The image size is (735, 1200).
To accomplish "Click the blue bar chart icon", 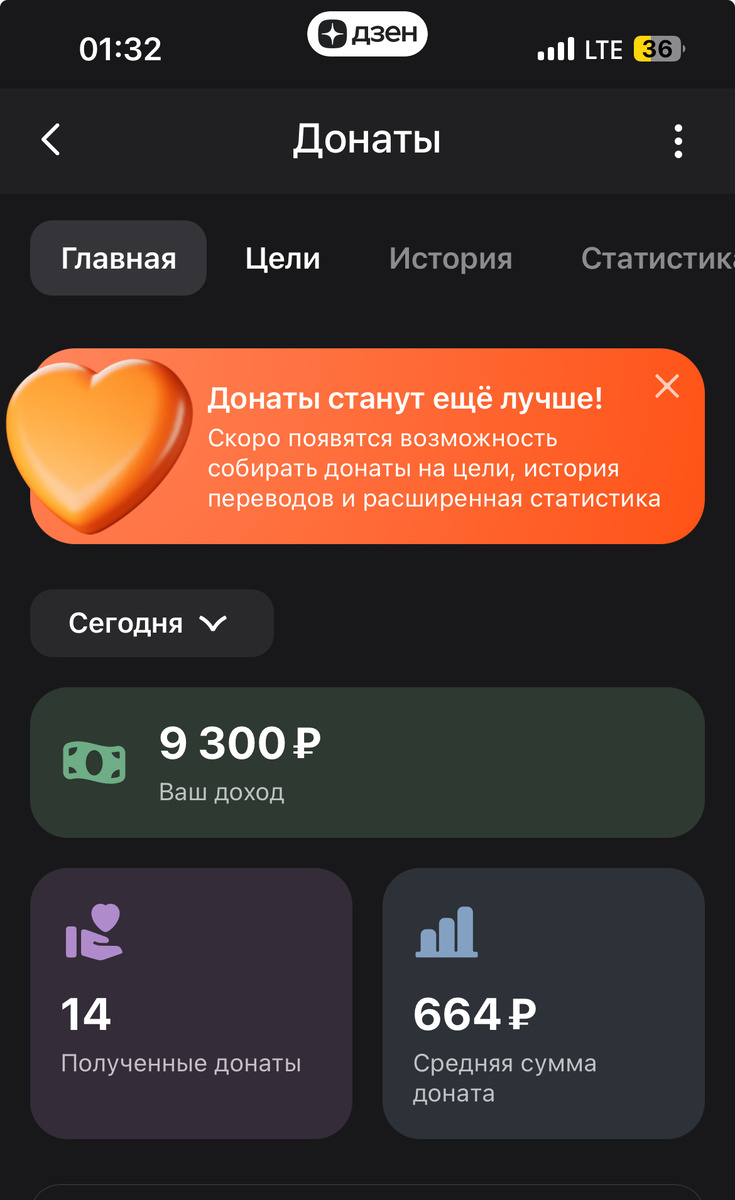I will (x=448, y=930).
